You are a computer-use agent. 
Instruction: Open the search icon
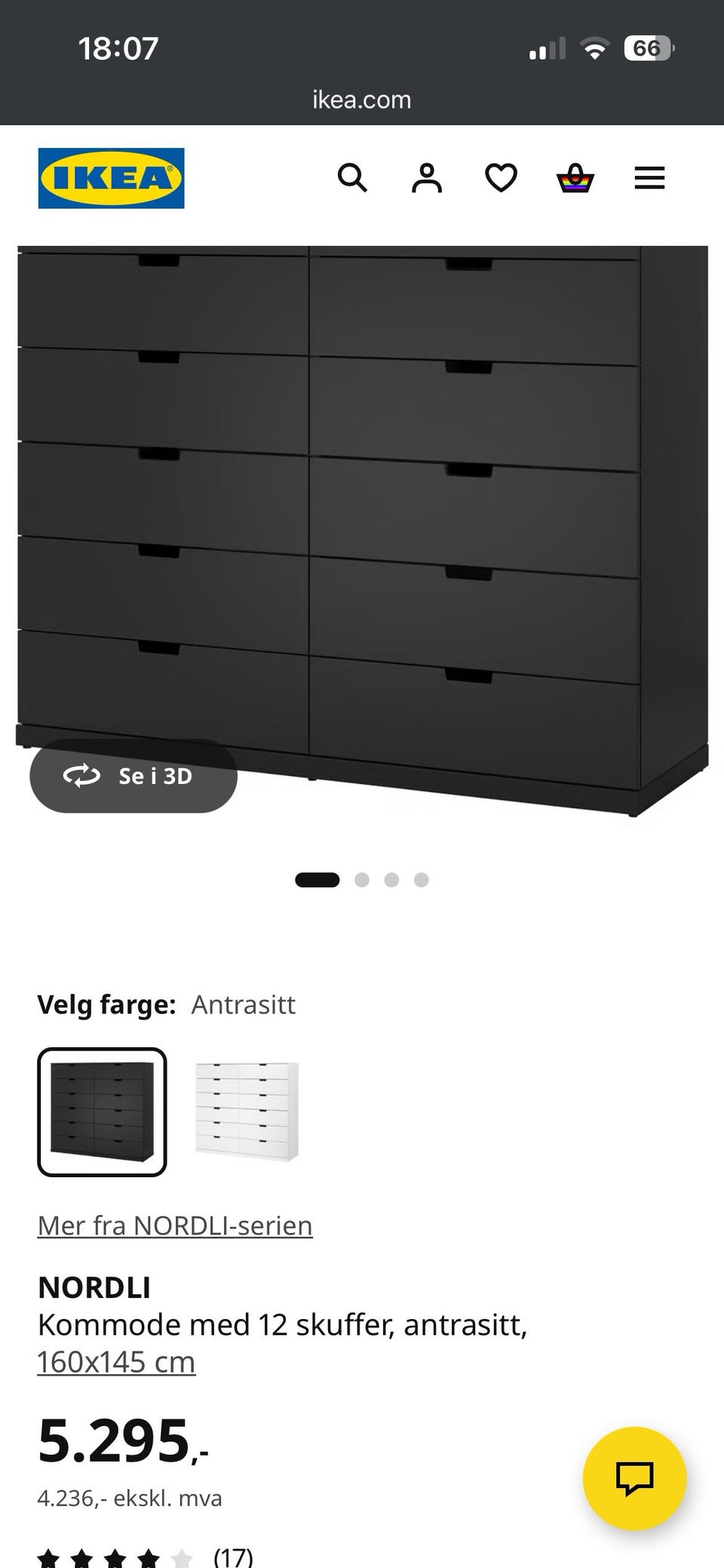pos(352,178)
